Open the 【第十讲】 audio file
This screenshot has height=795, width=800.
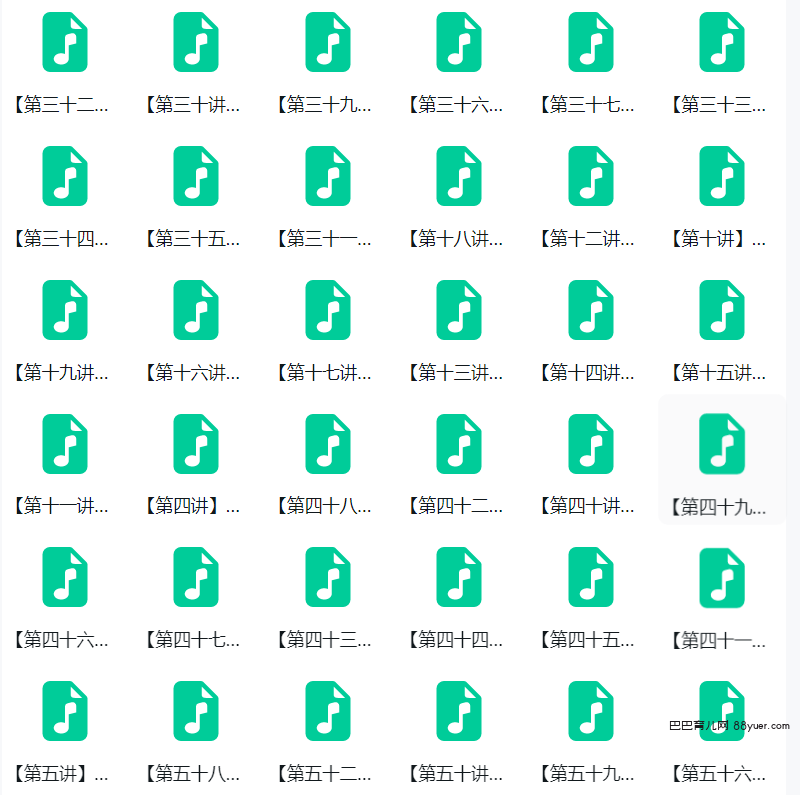(722, 176)
